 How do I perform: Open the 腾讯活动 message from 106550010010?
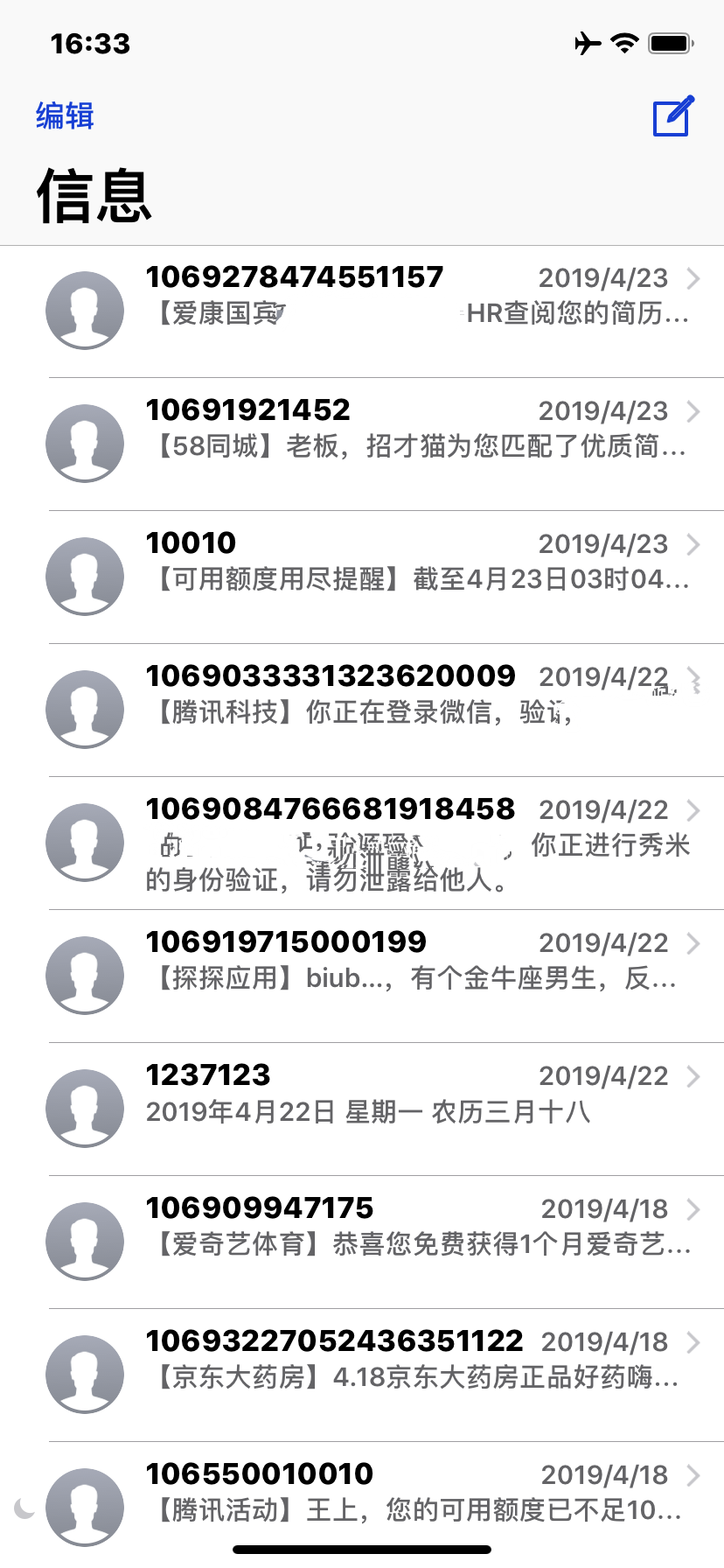[362, 1501]
